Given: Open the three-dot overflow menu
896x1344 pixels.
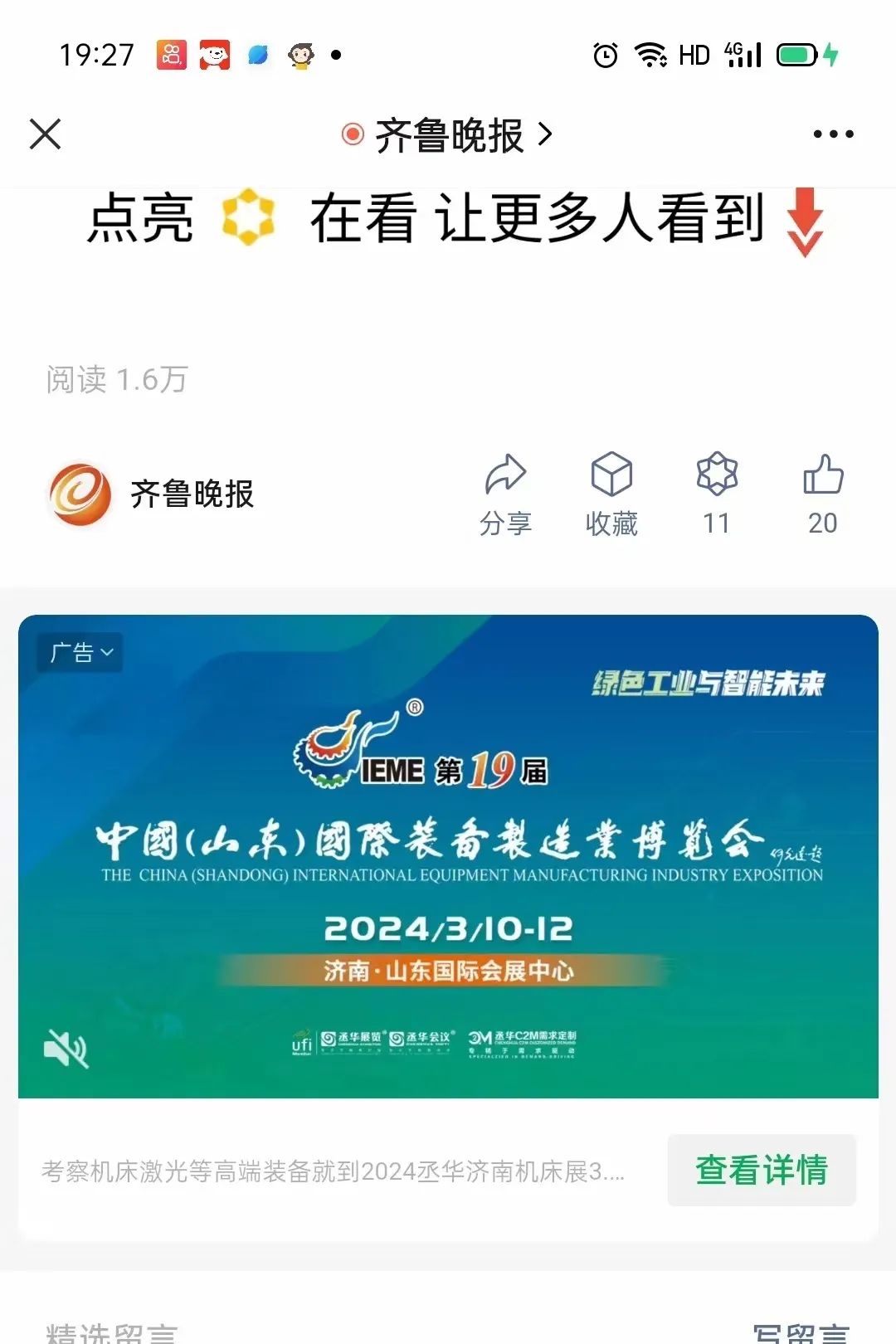Looking at the screenshot, I should point(833,134).
